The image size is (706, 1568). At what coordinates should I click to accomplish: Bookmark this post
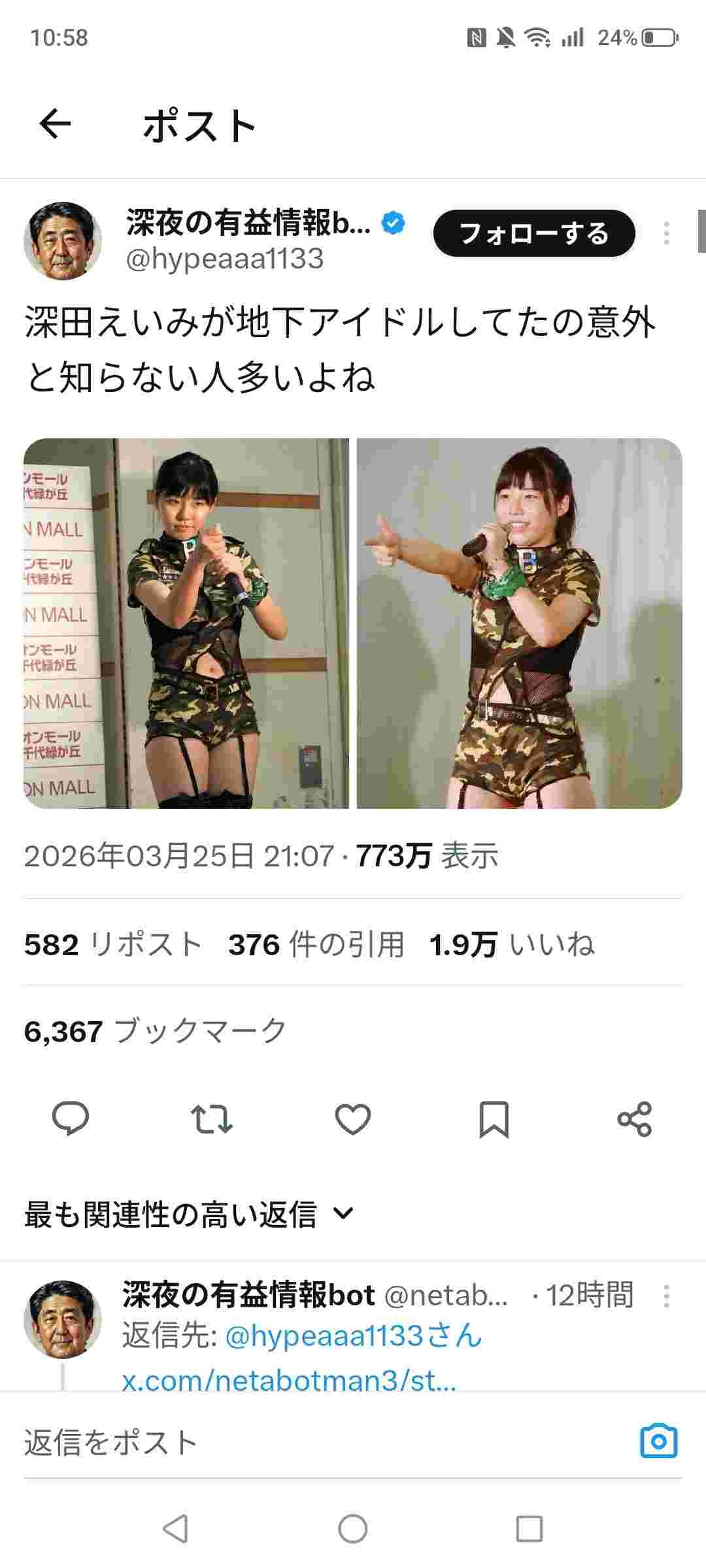[x=494, y=1119]
